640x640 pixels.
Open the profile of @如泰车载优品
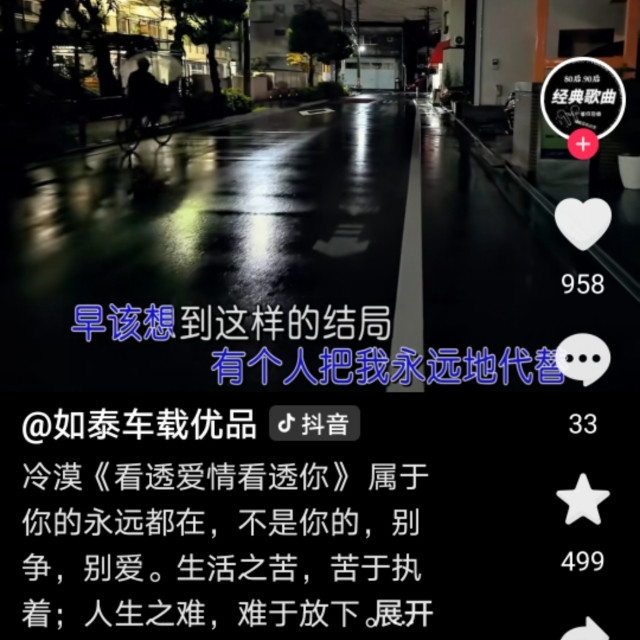click(x=140, y=424)
